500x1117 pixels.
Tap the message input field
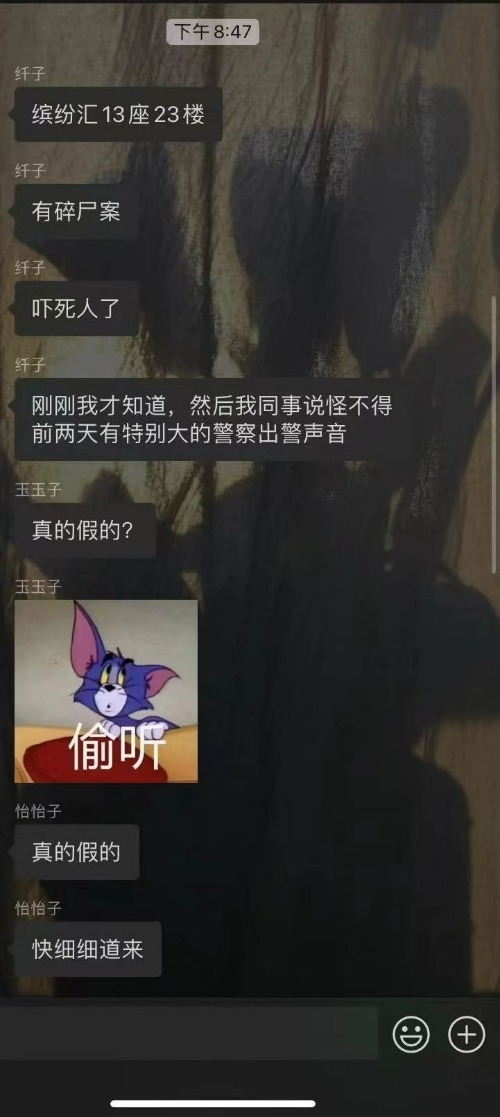tap(189, 1034)
